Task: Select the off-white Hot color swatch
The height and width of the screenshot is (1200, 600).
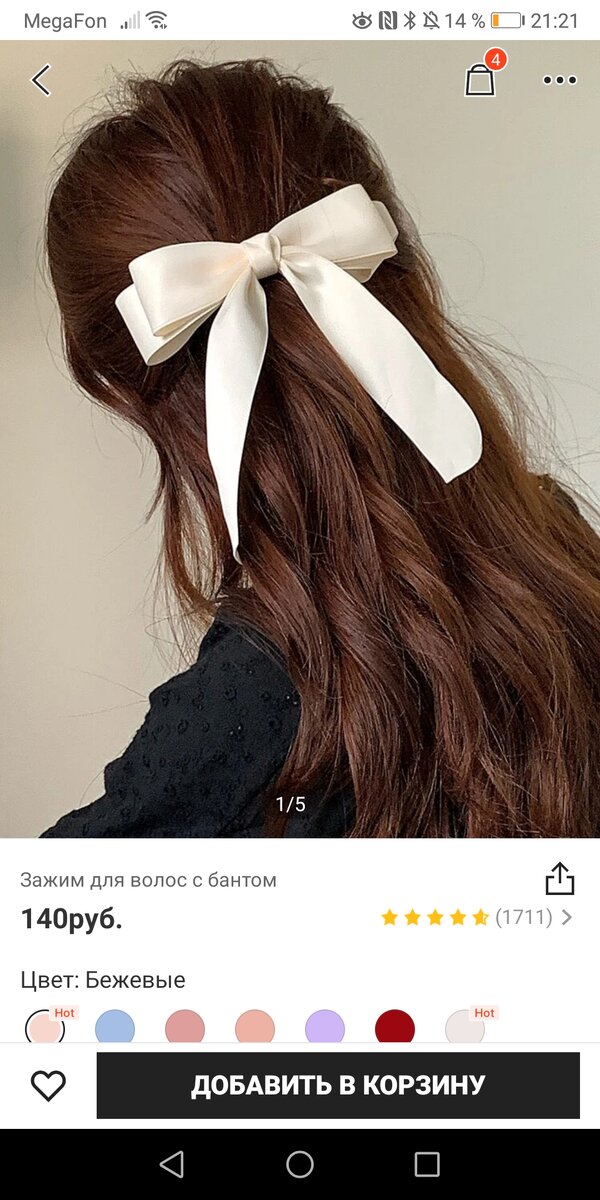Action: 465,1028
